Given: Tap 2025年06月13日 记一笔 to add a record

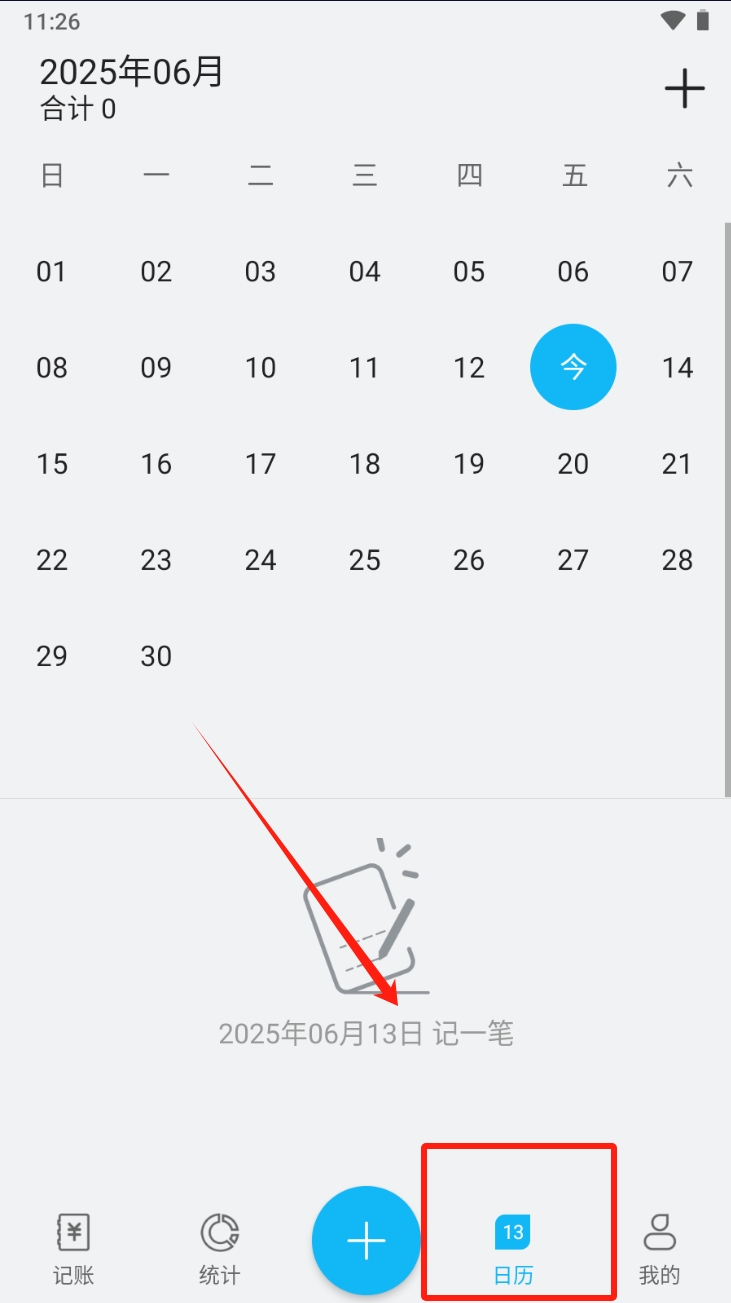Looking at the screenshot, I should tap(366, 1033).
